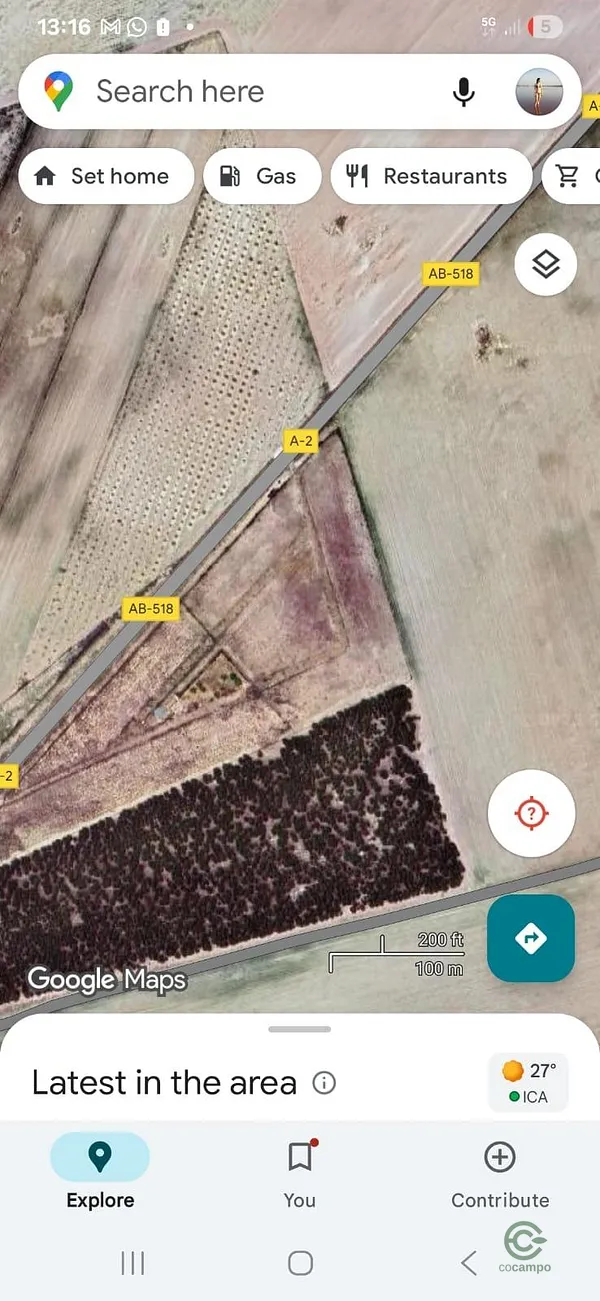Return to the home screen
The image size is (600, 1301).
point(300,1263)
